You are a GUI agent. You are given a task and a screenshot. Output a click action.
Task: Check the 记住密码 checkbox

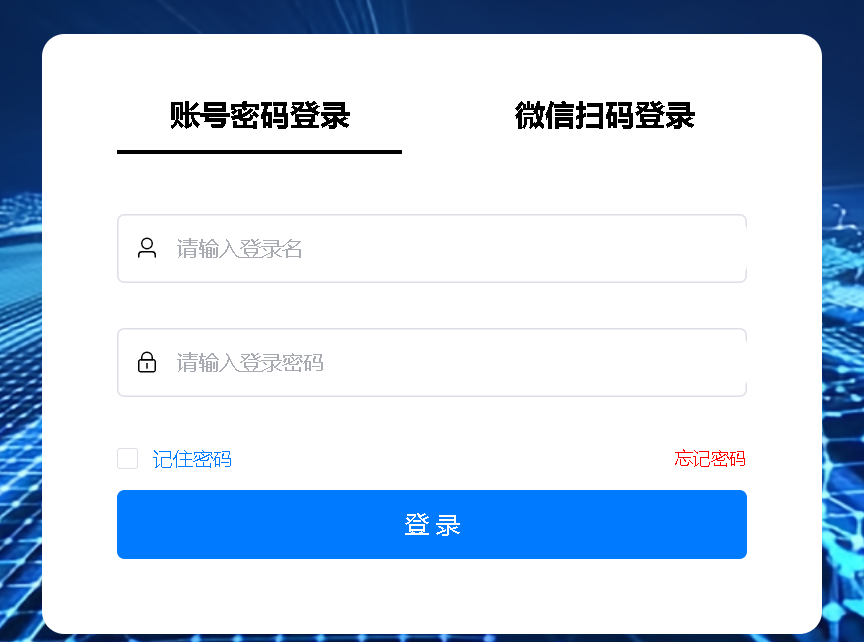(128, 459)
